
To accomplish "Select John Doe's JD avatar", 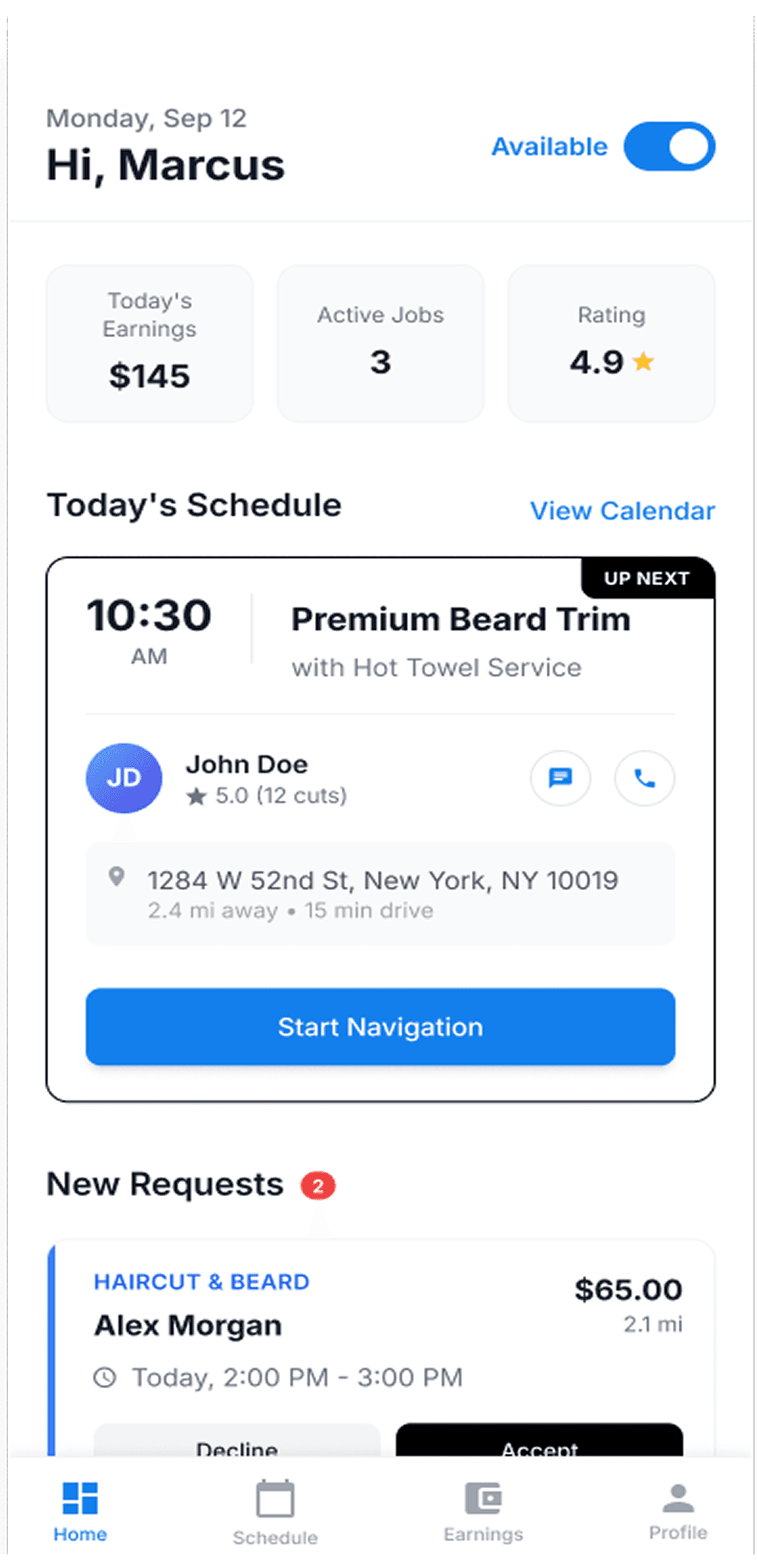I will coord(124,778).
